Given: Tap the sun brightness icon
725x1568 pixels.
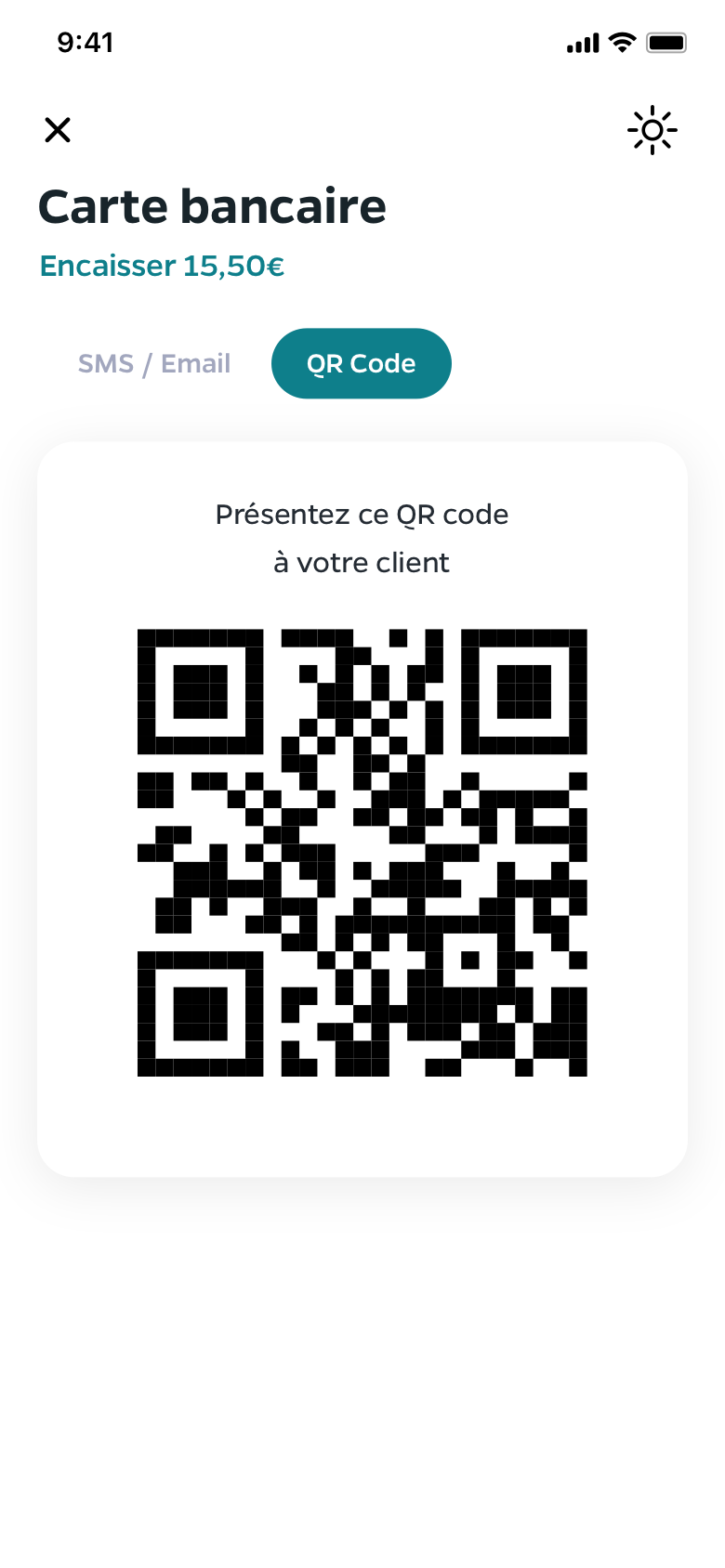Looking at the screenshot, I should pos(652,130).
